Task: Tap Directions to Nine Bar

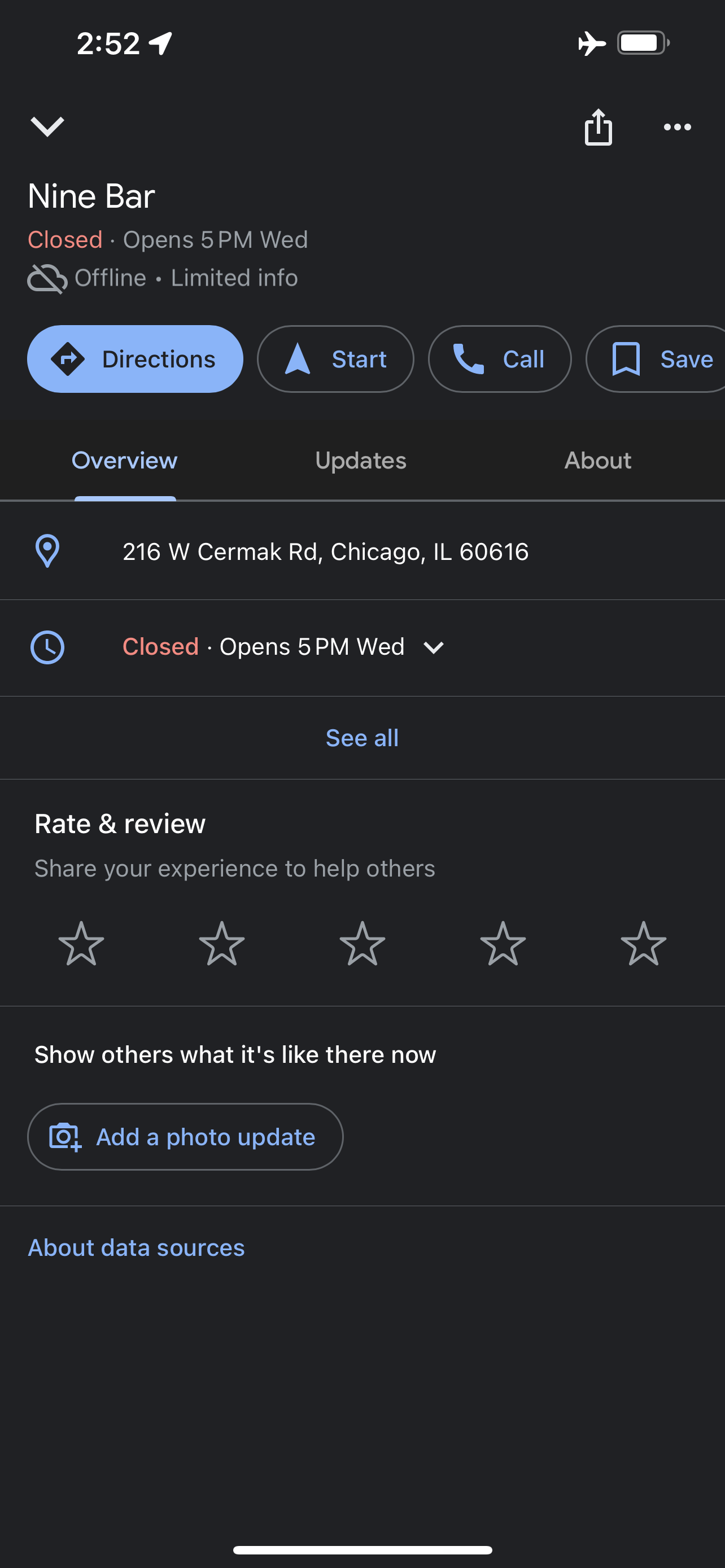Action: pyautogui.click(x=135, y=358)
